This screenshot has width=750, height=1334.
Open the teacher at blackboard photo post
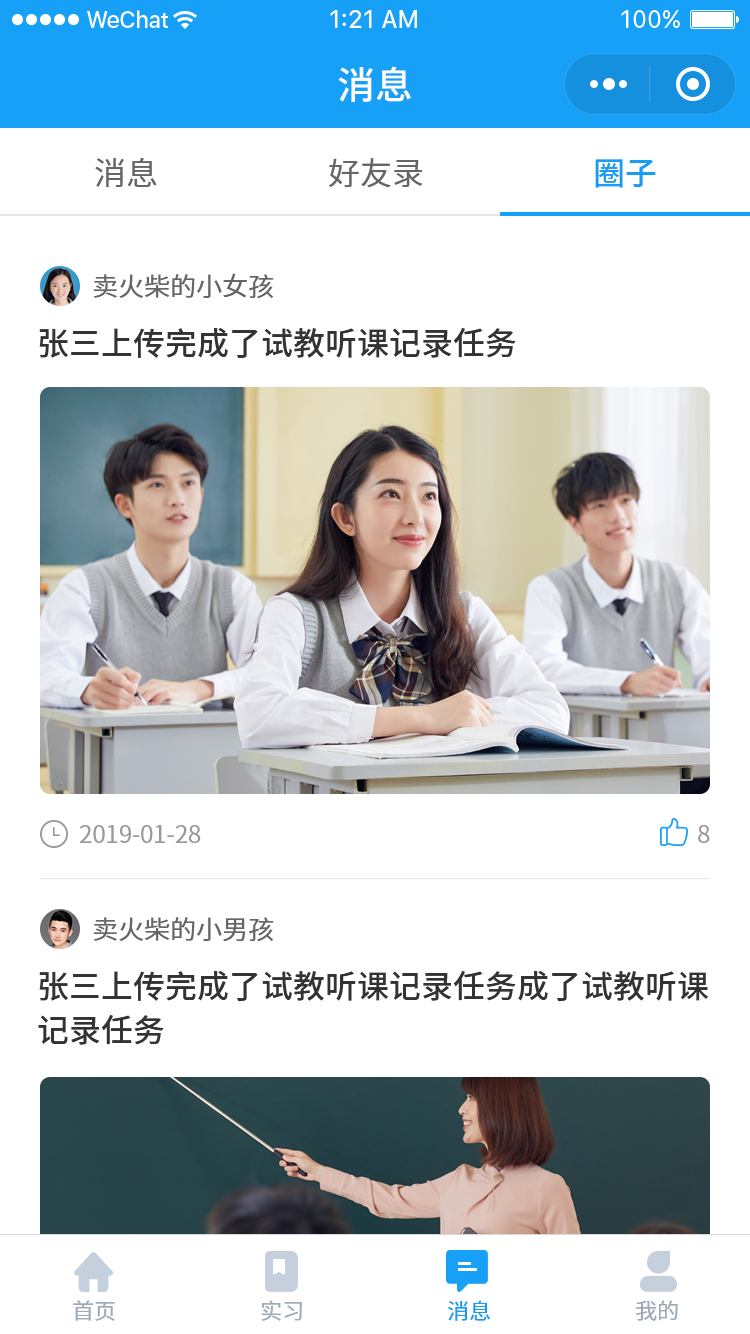(x=375, y=1155)
